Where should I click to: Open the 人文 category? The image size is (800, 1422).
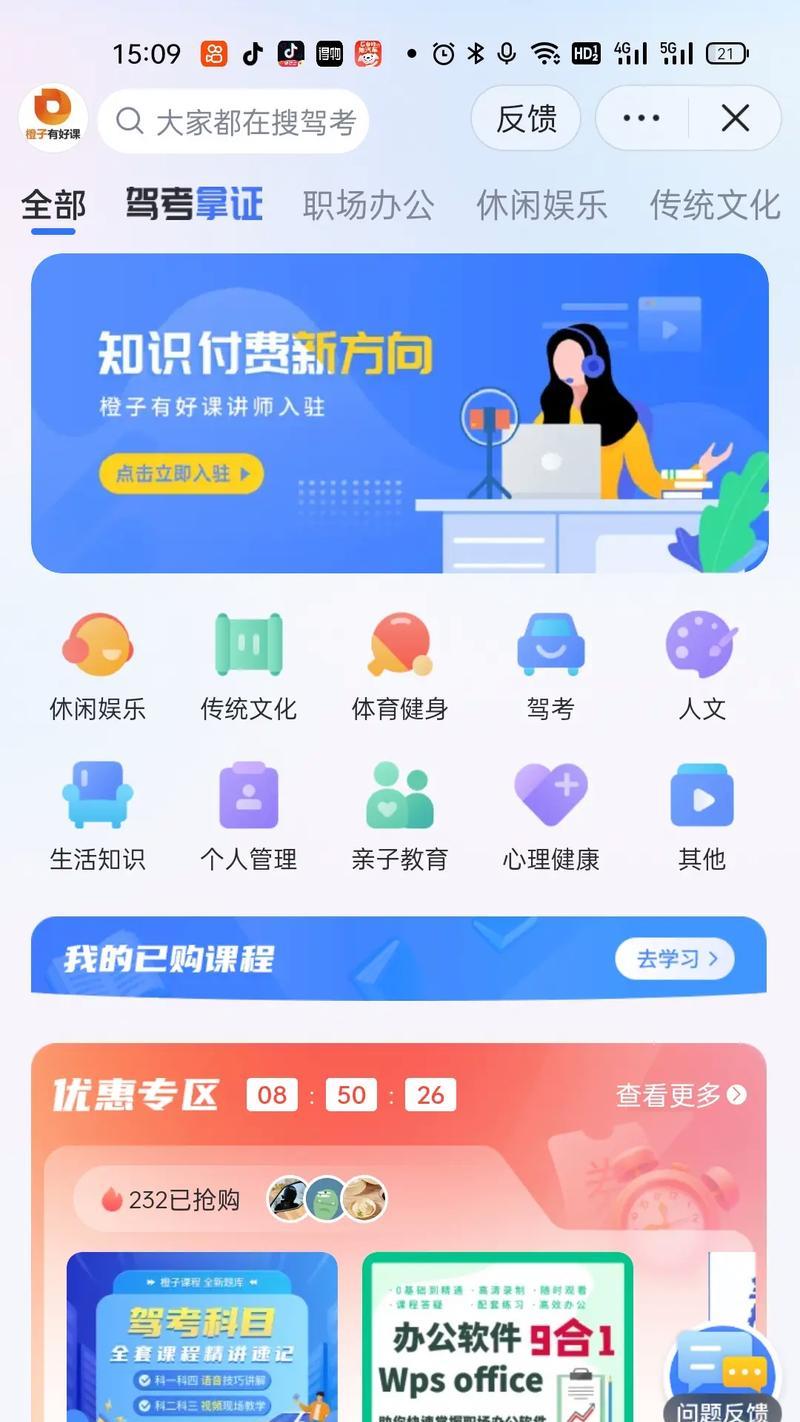[702, 665]
